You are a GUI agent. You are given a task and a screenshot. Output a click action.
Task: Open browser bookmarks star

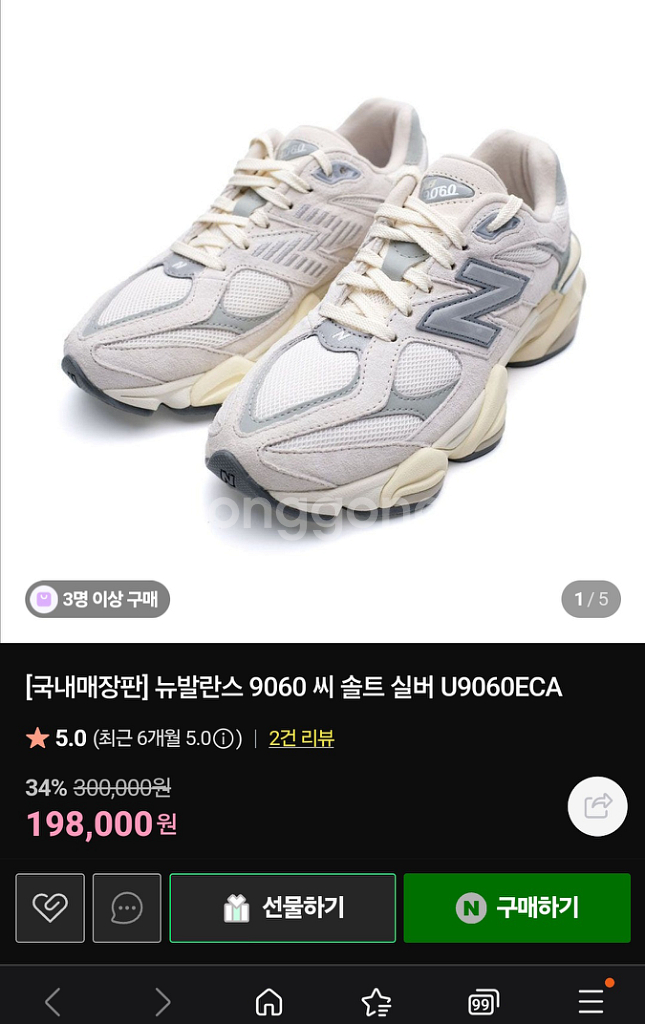click(376, 1001)
